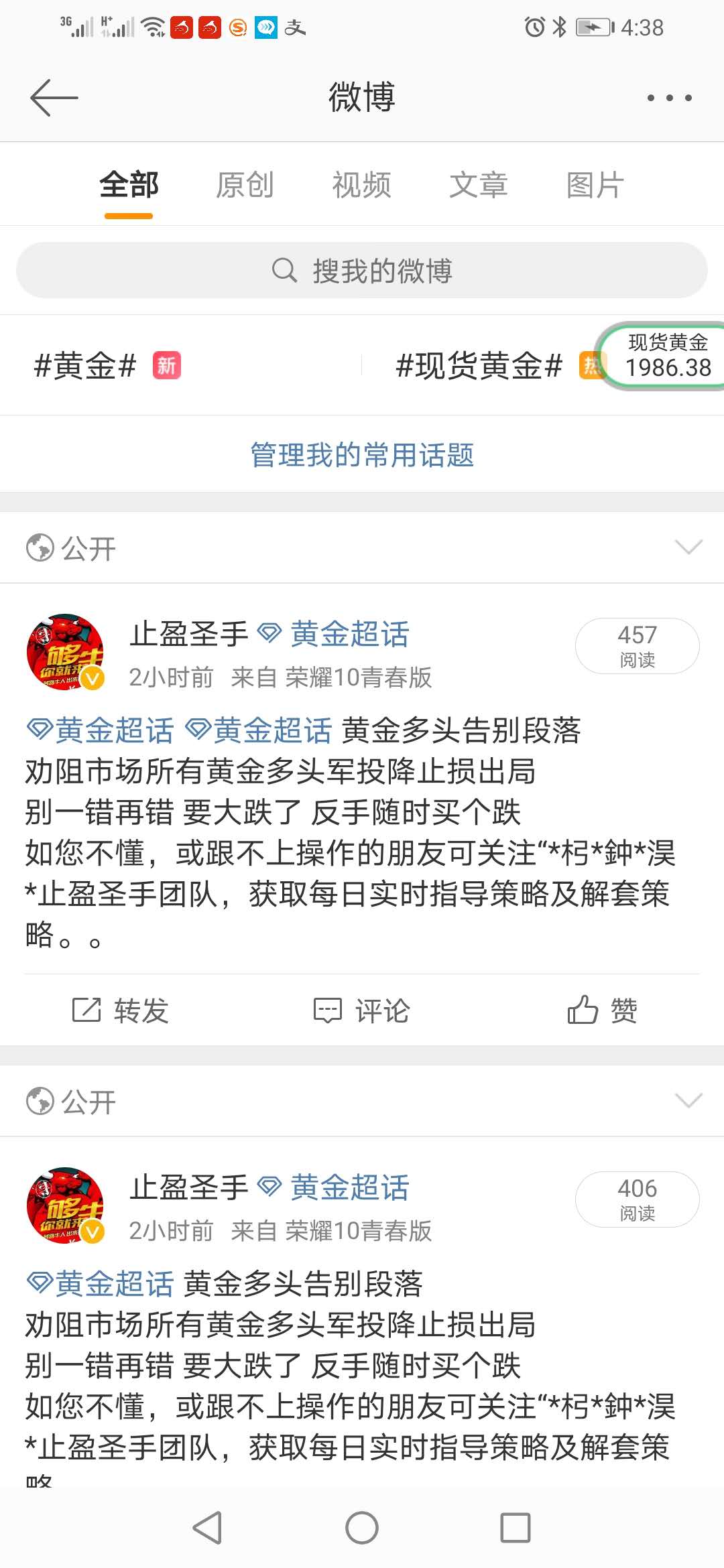Switch to the 文章 tab
Screen dimensions: 724x1568
(x=478, y=185)
